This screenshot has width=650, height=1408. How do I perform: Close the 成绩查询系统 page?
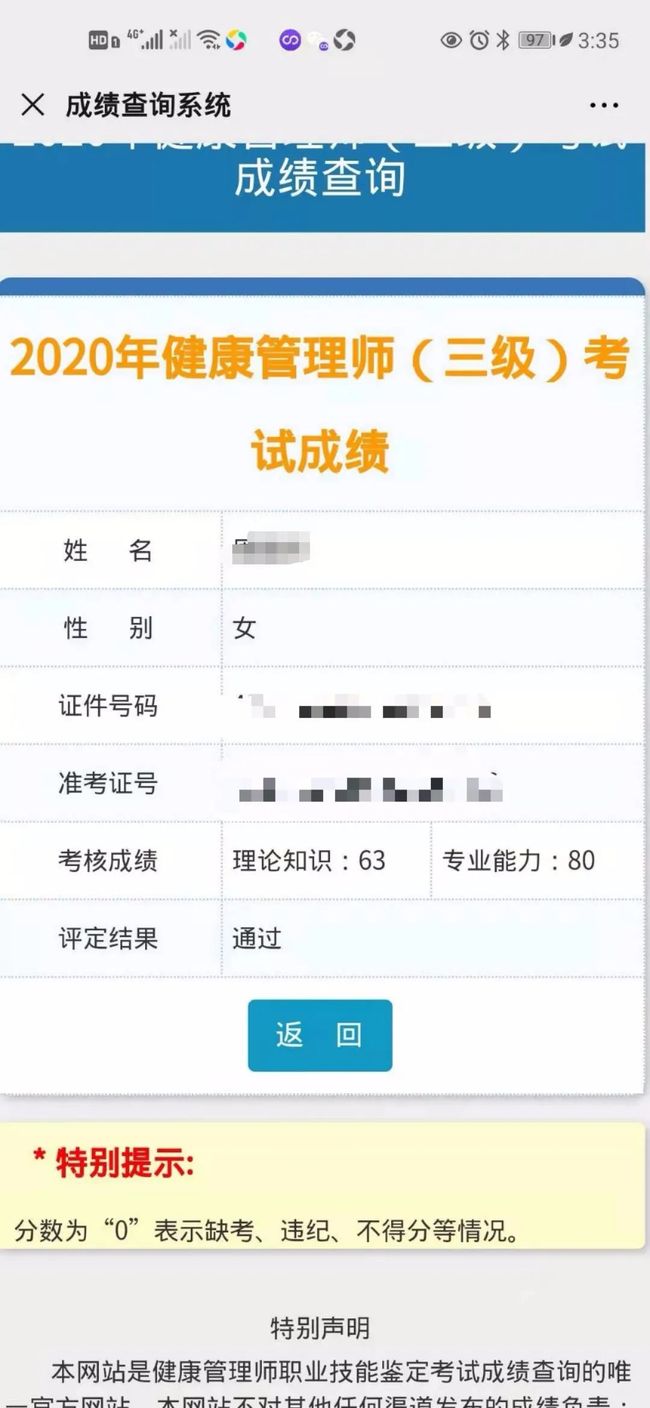(33, 104)
